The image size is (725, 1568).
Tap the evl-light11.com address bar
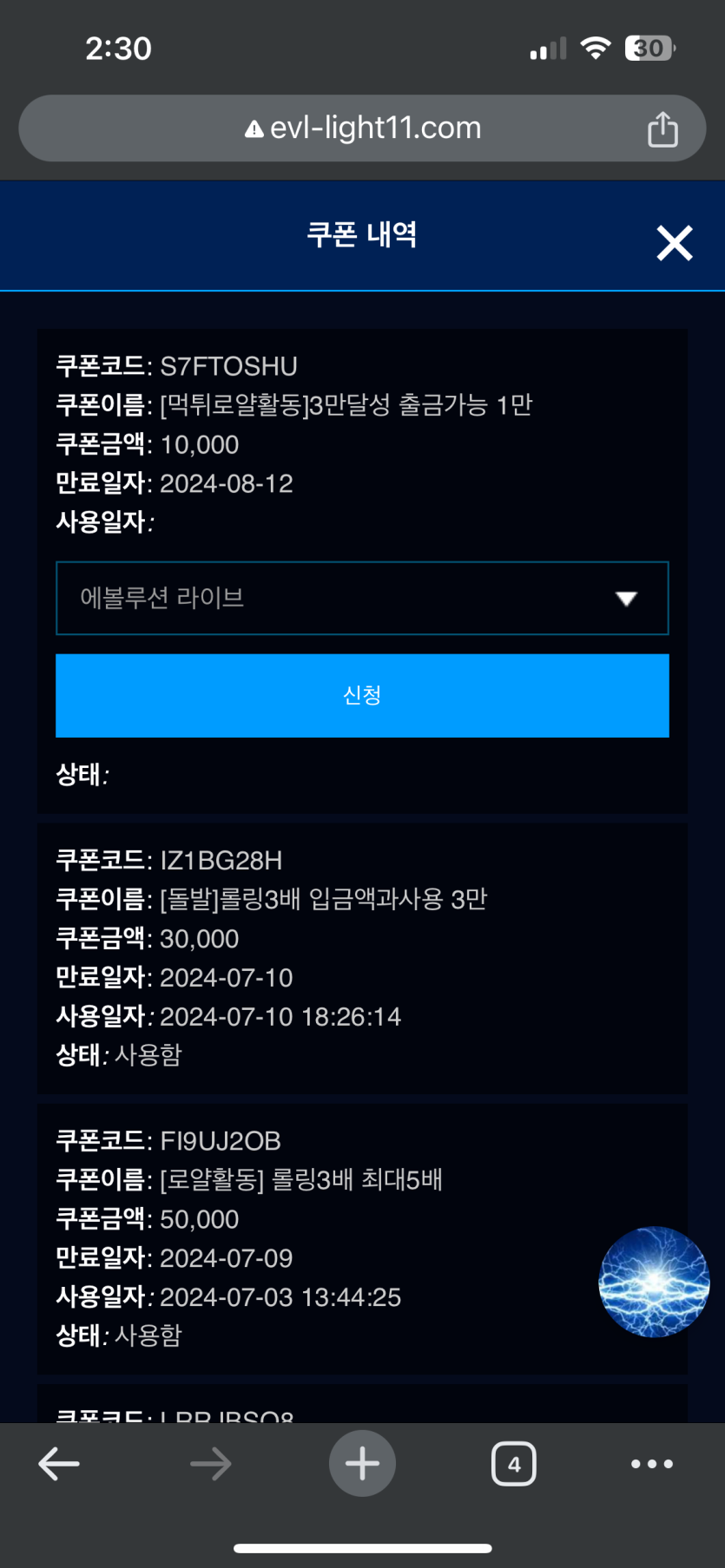pyautogui.click(x=363, y=128)
